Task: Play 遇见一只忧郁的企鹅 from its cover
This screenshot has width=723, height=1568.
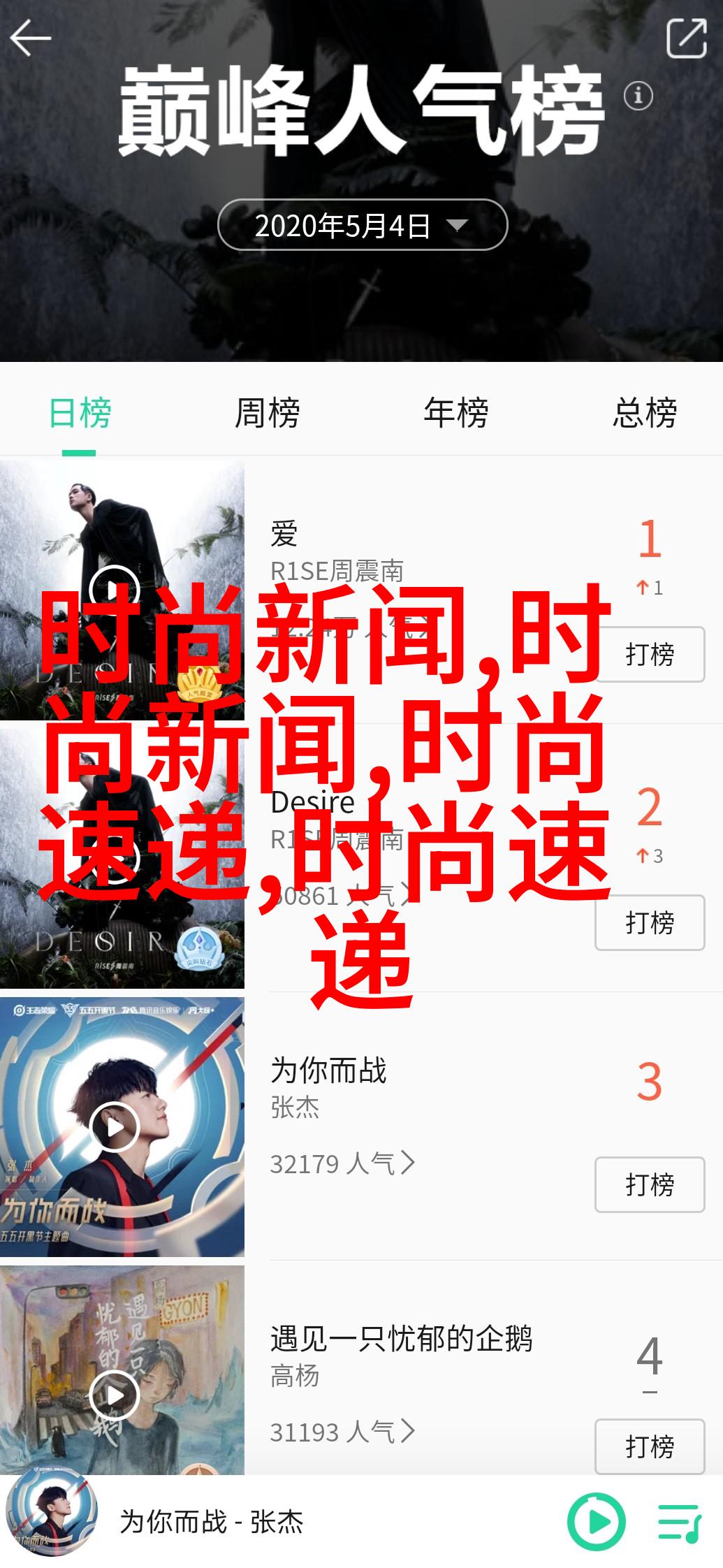Action: click(115, 1395)
